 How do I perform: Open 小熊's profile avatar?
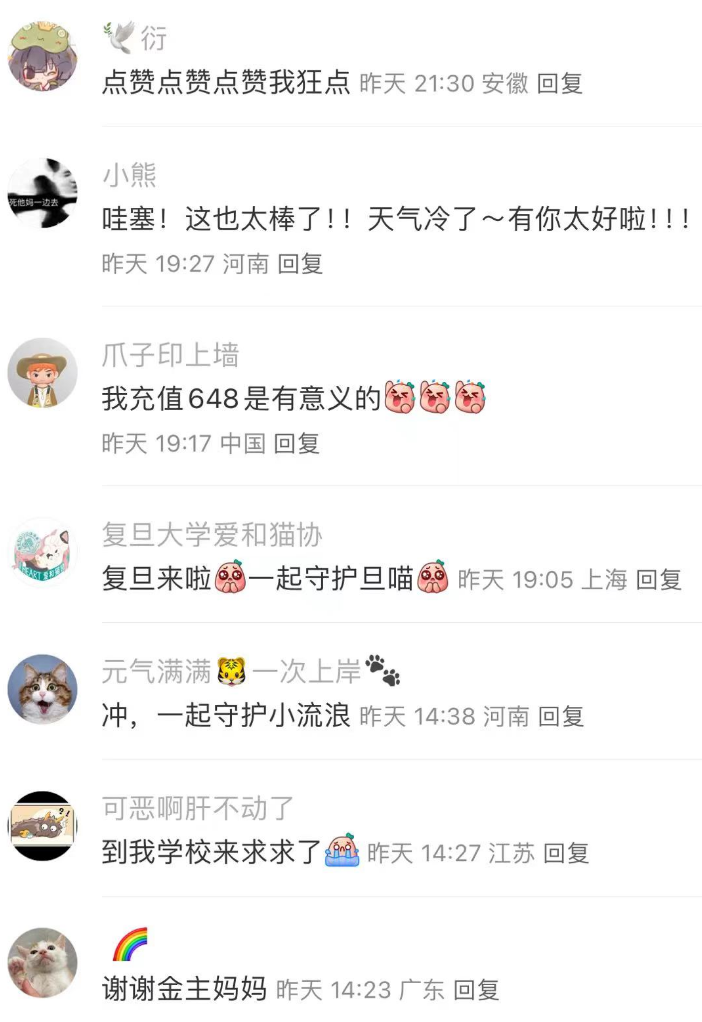pyautogui.click(x=42, y=192)
